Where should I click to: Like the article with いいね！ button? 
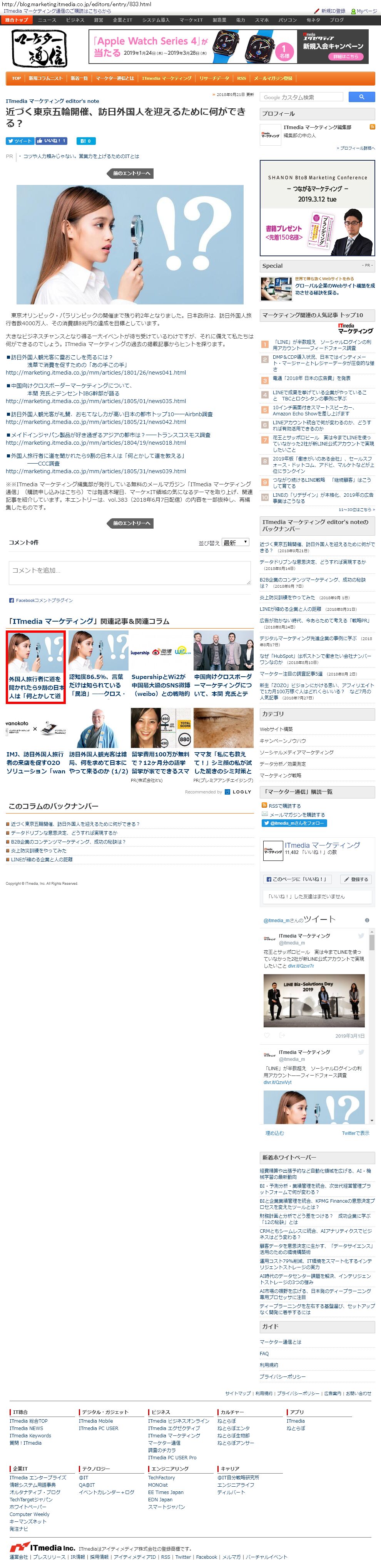tap(52, 141)
